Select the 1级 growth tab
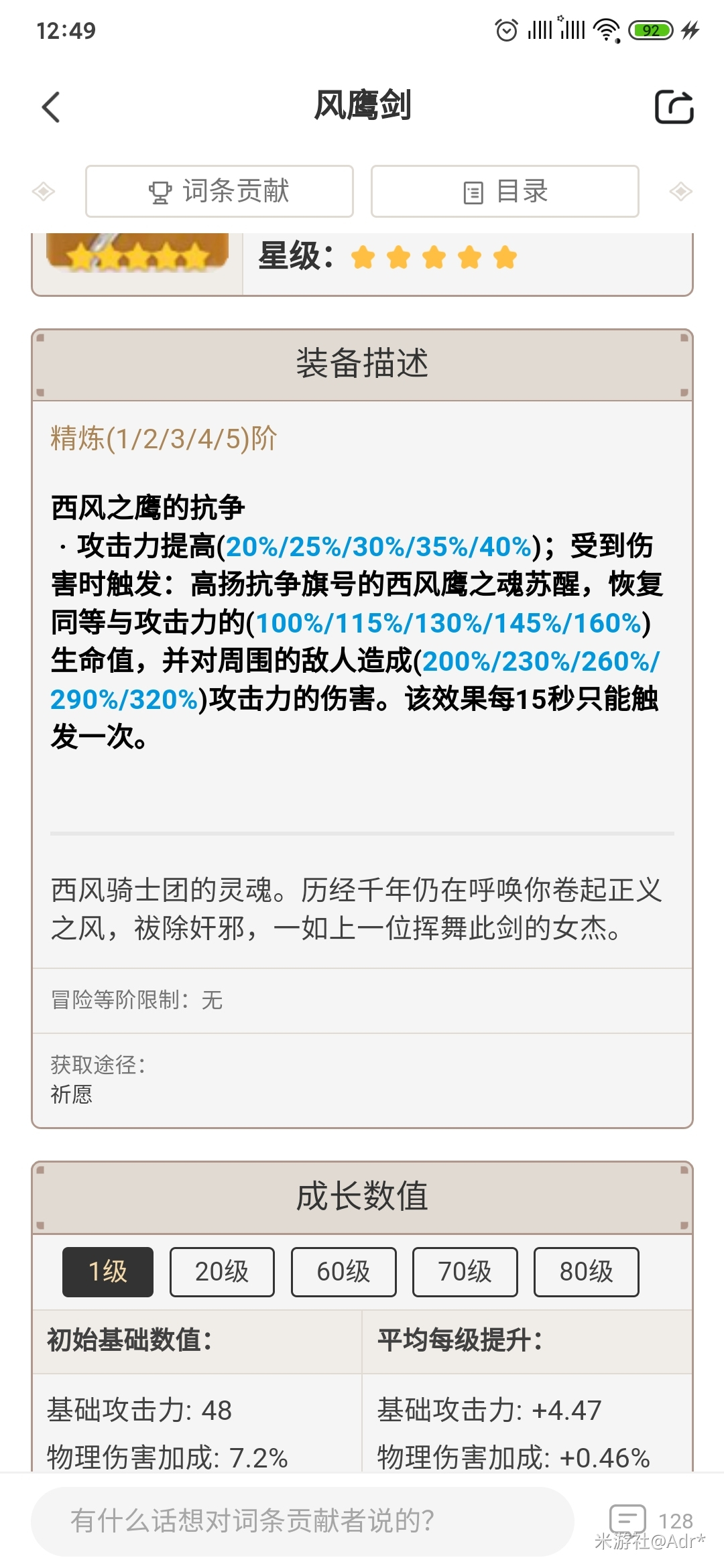724x1568 pixels. [x=108, y=1272]
